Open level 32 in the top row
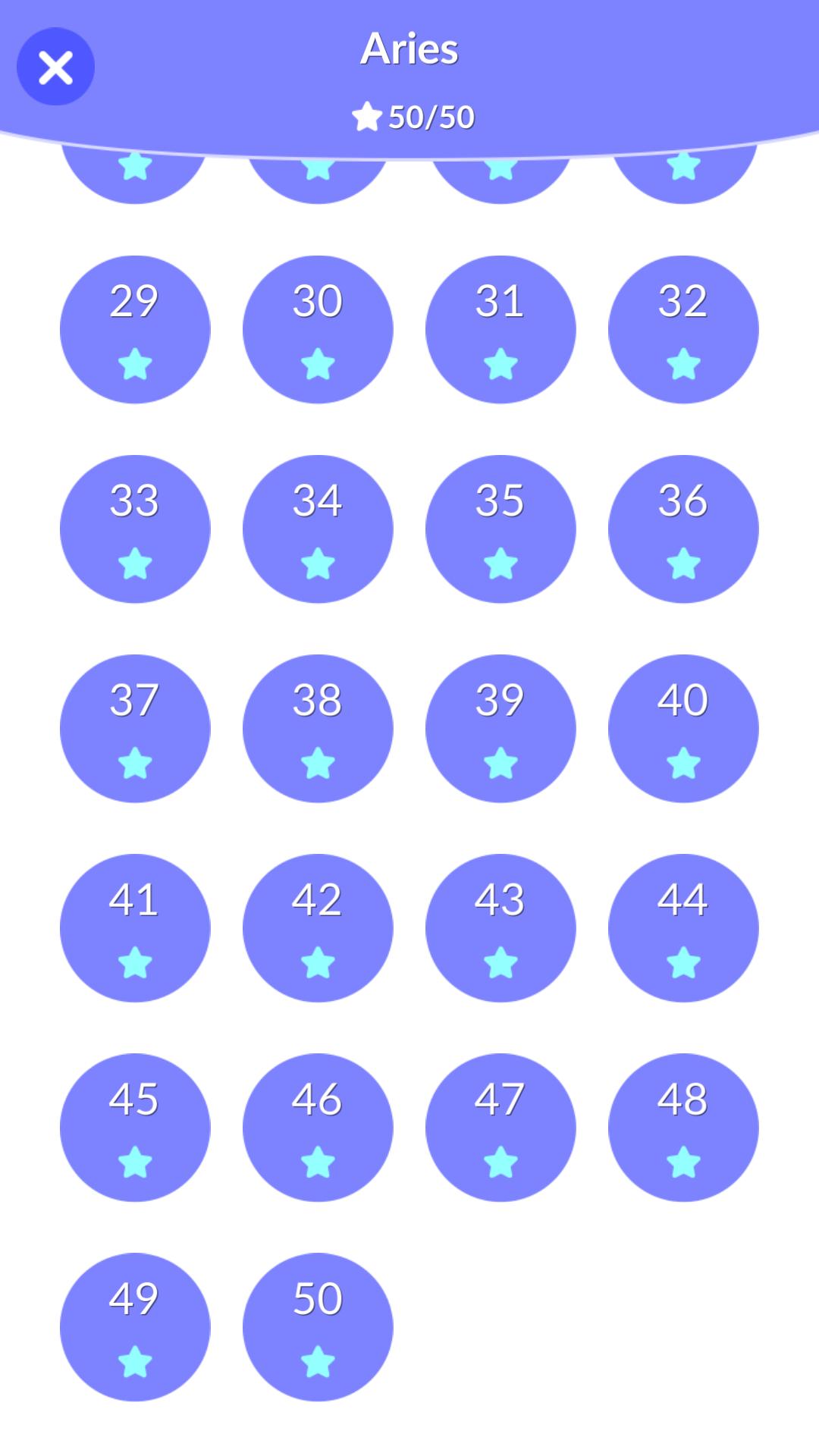819x1456 pixels. [x=683, y=326]
